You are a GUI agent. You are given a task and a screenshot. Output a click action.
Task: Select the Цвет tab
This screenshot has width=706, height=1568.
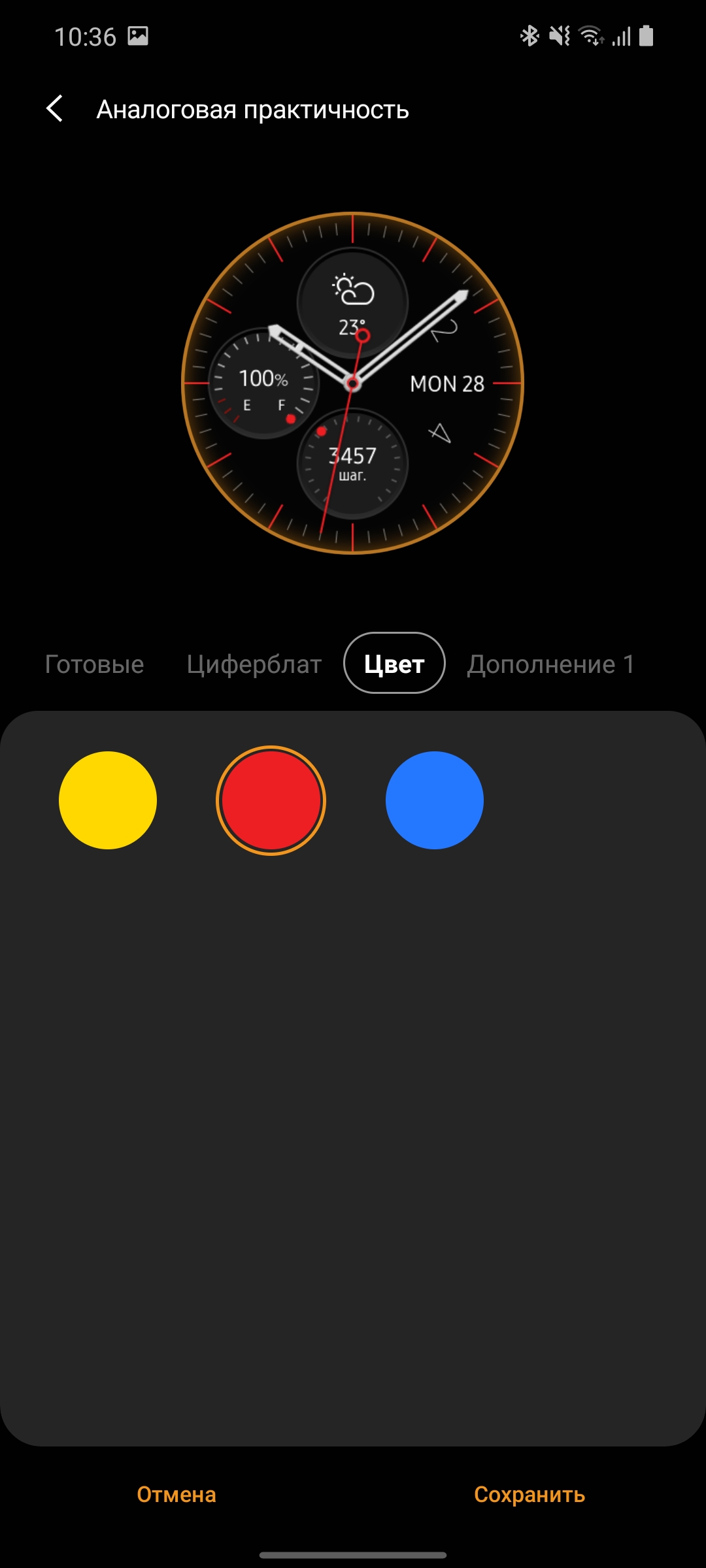coord(394,663)
